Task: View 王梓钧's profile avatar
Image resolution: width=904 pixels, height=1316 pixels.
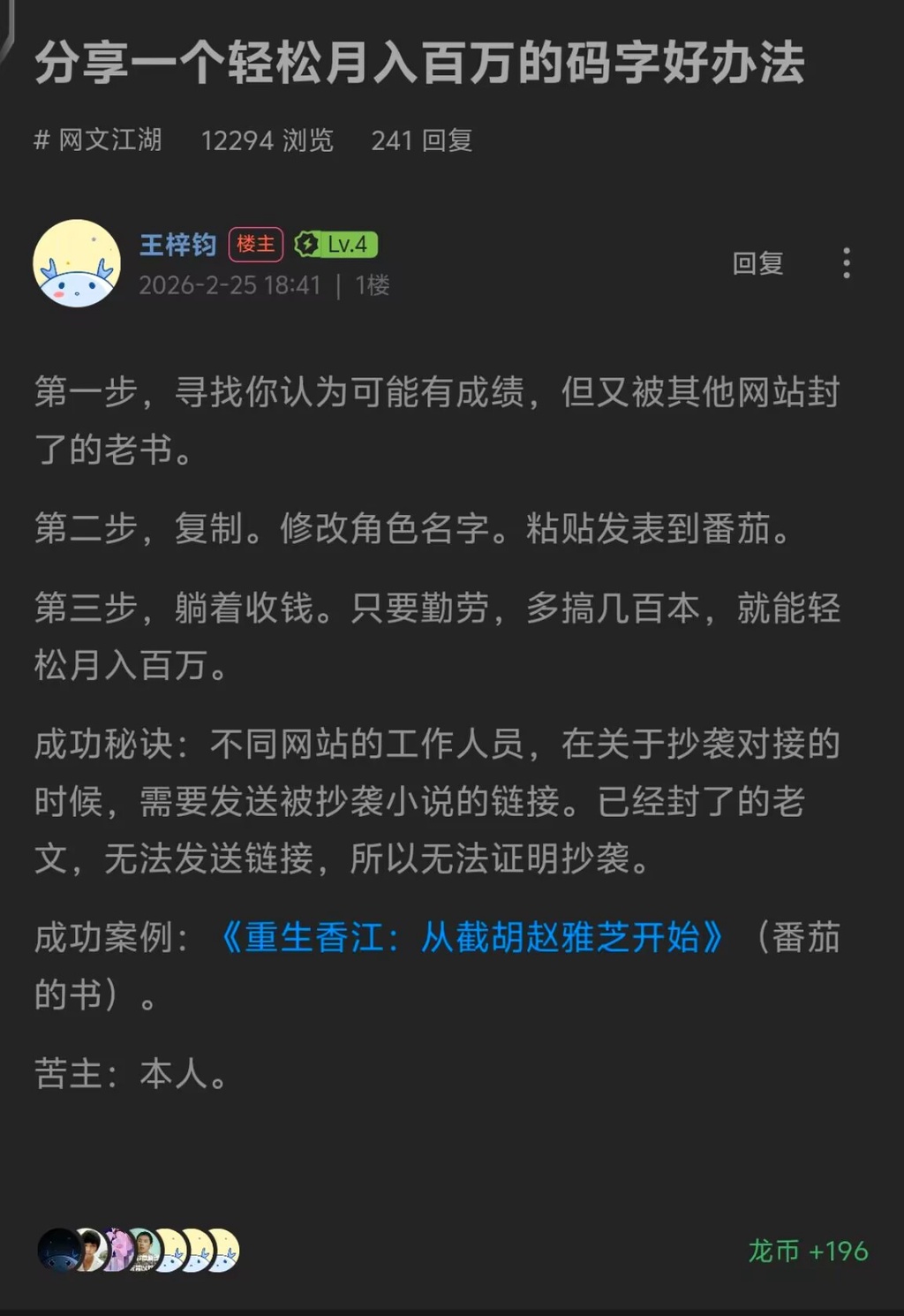Action: pos(77,263)
